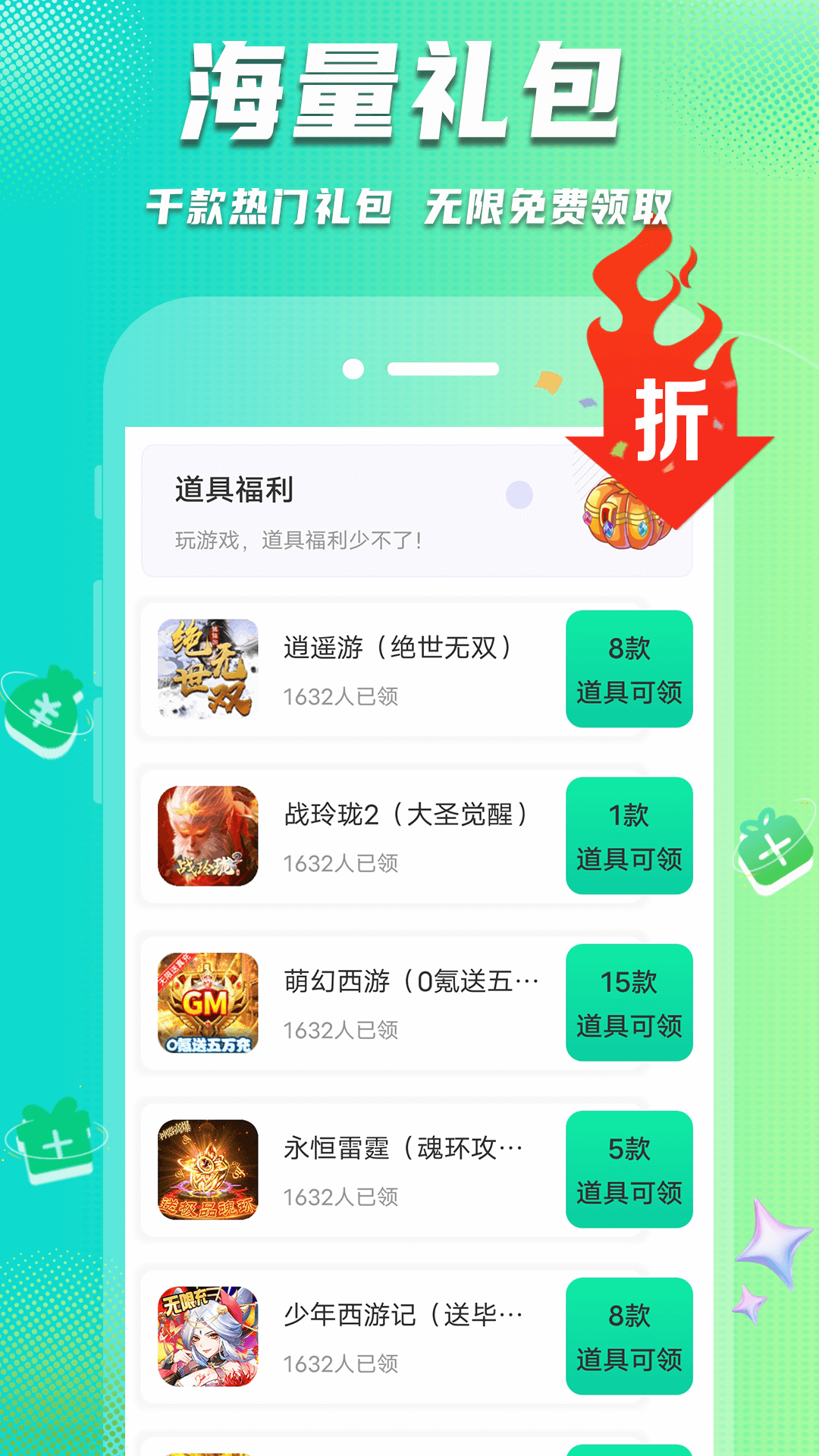Image resolution: width=819 pixels, height=1456 pixels.
Task: Click 5款道具可领 next to 永恒雷霆
Action: 629,1169
